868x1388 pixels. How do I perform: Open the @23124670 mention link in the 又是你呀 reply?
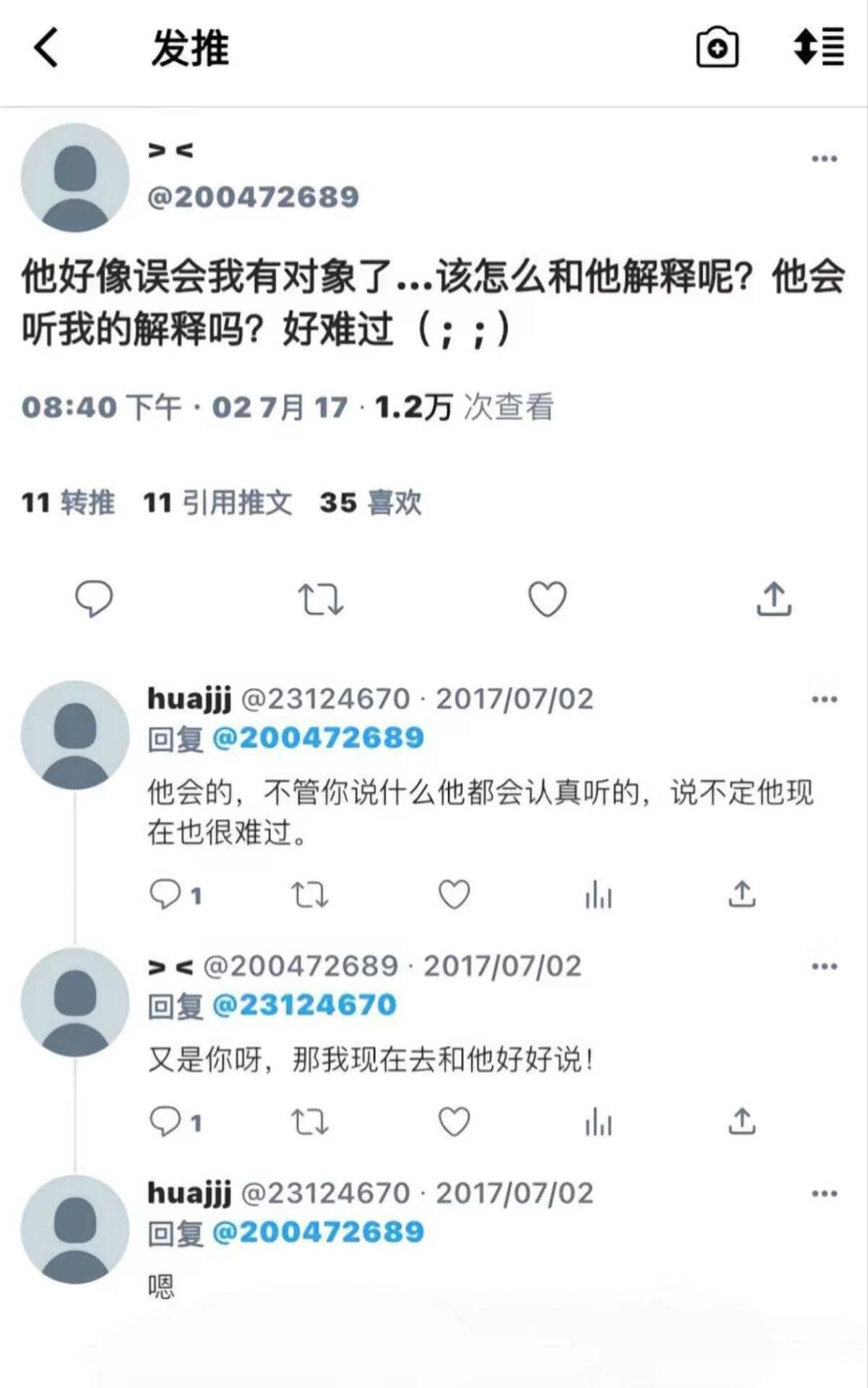[x=304, y=1005]
